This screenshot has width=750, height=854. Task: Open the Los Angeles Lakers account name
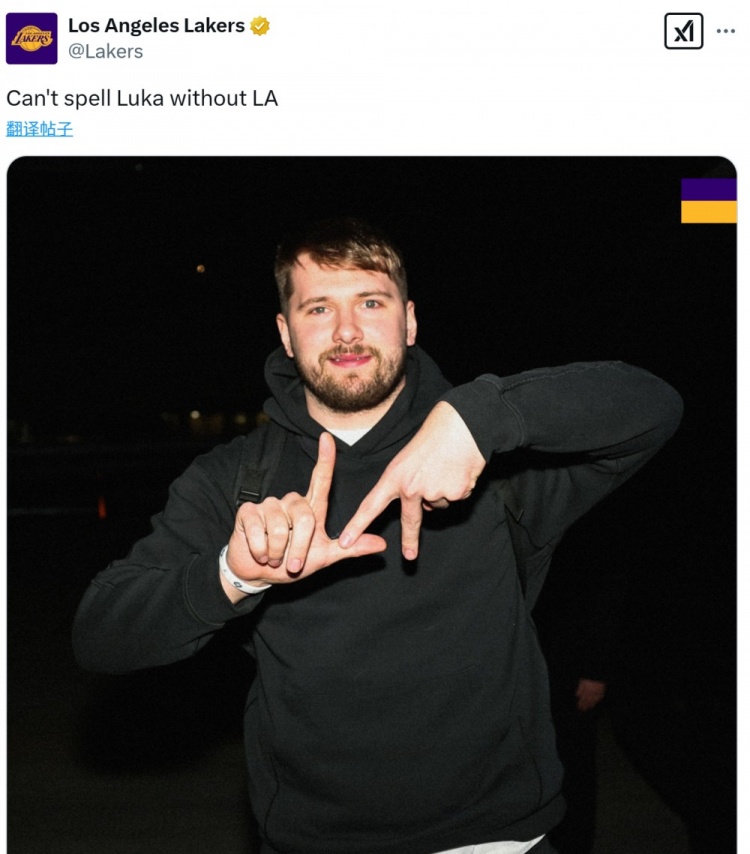point(156,26)
